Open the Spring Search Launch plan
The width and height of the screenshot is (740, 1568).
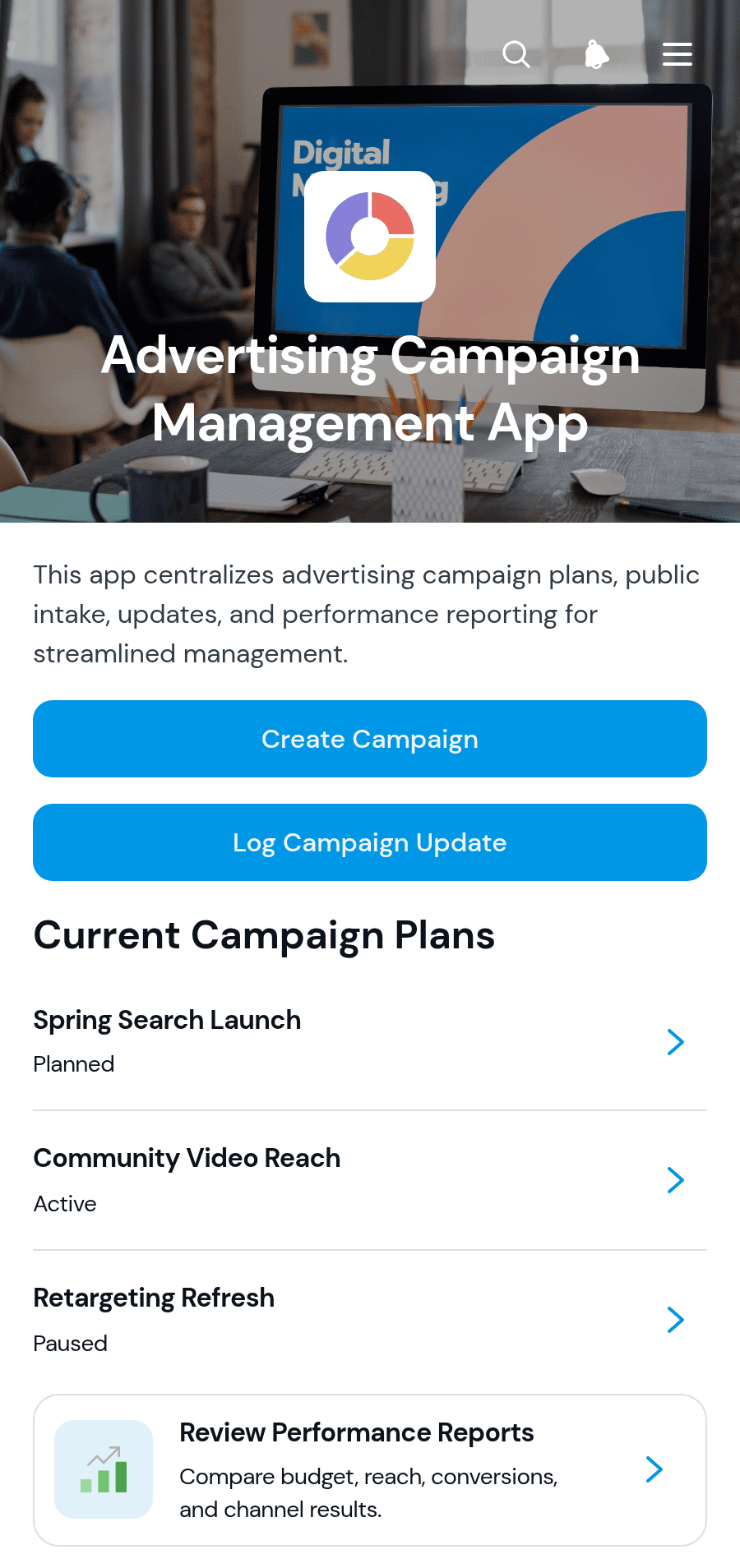coord(370,1041)
